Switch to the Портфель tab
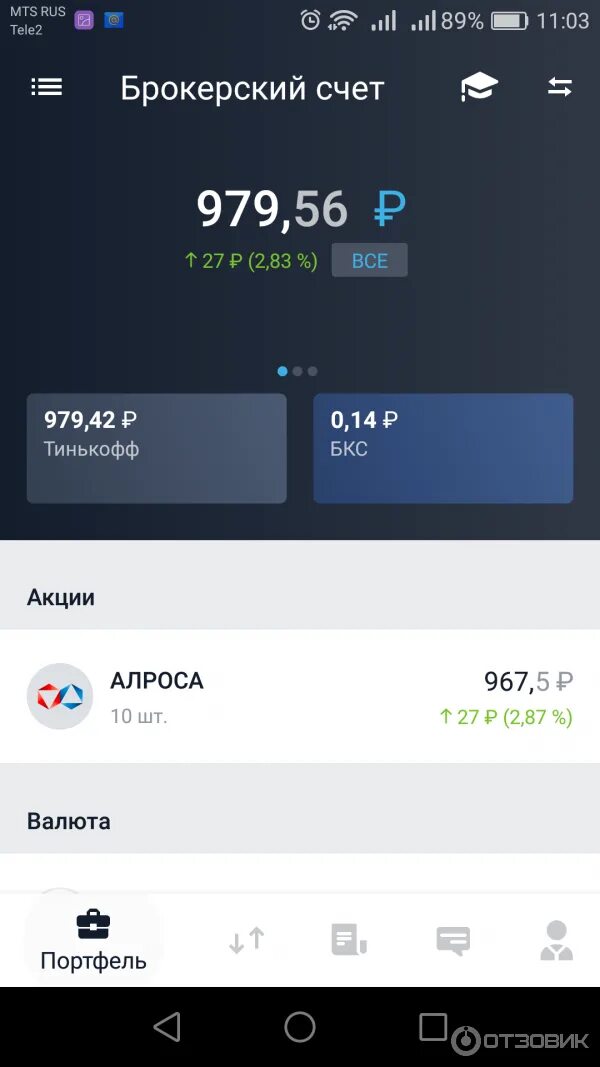This screenshot has height=1067, width=600. 93,941
